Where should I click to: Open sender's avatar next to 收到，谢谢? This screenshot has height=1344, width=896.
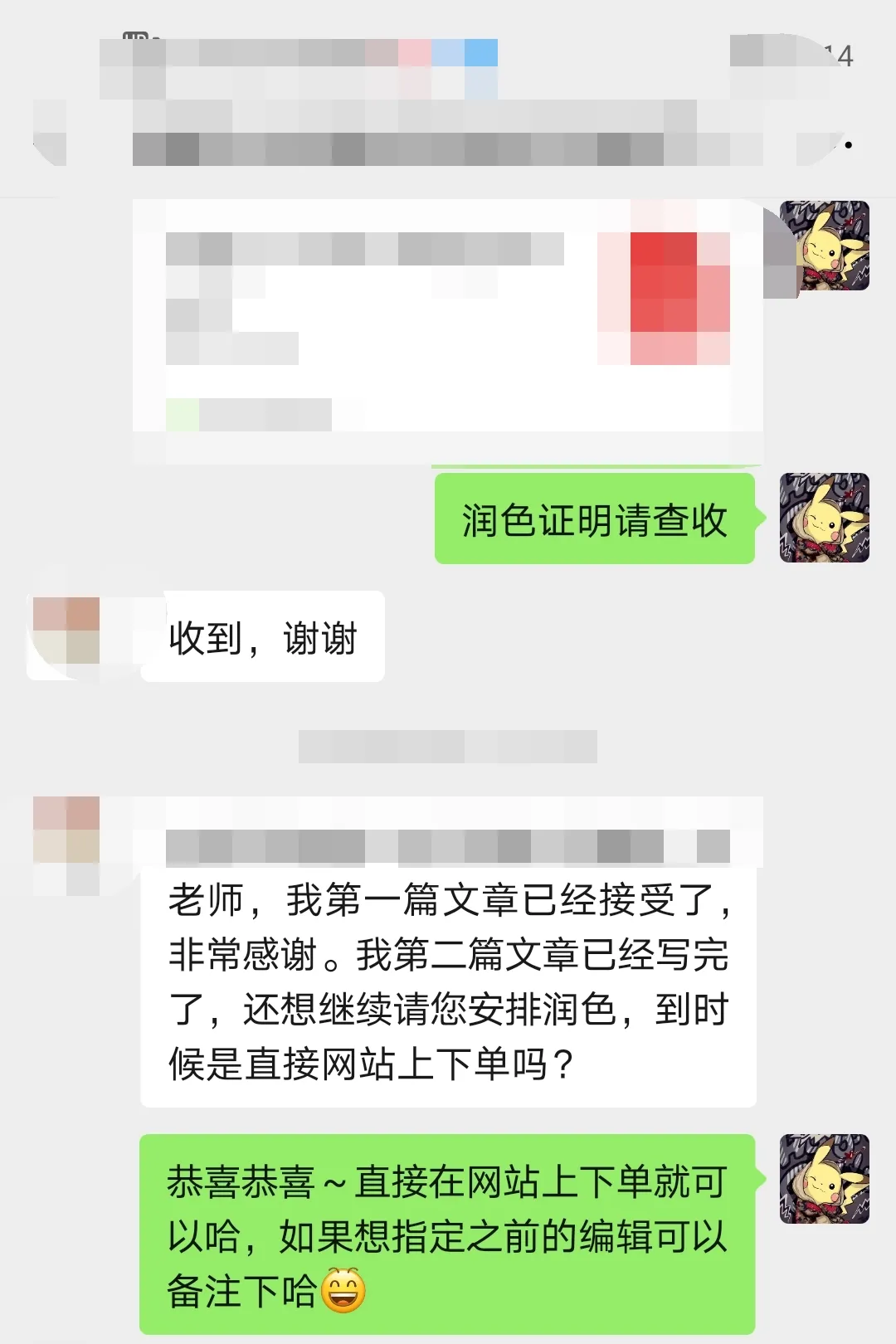tap(66, 631)
